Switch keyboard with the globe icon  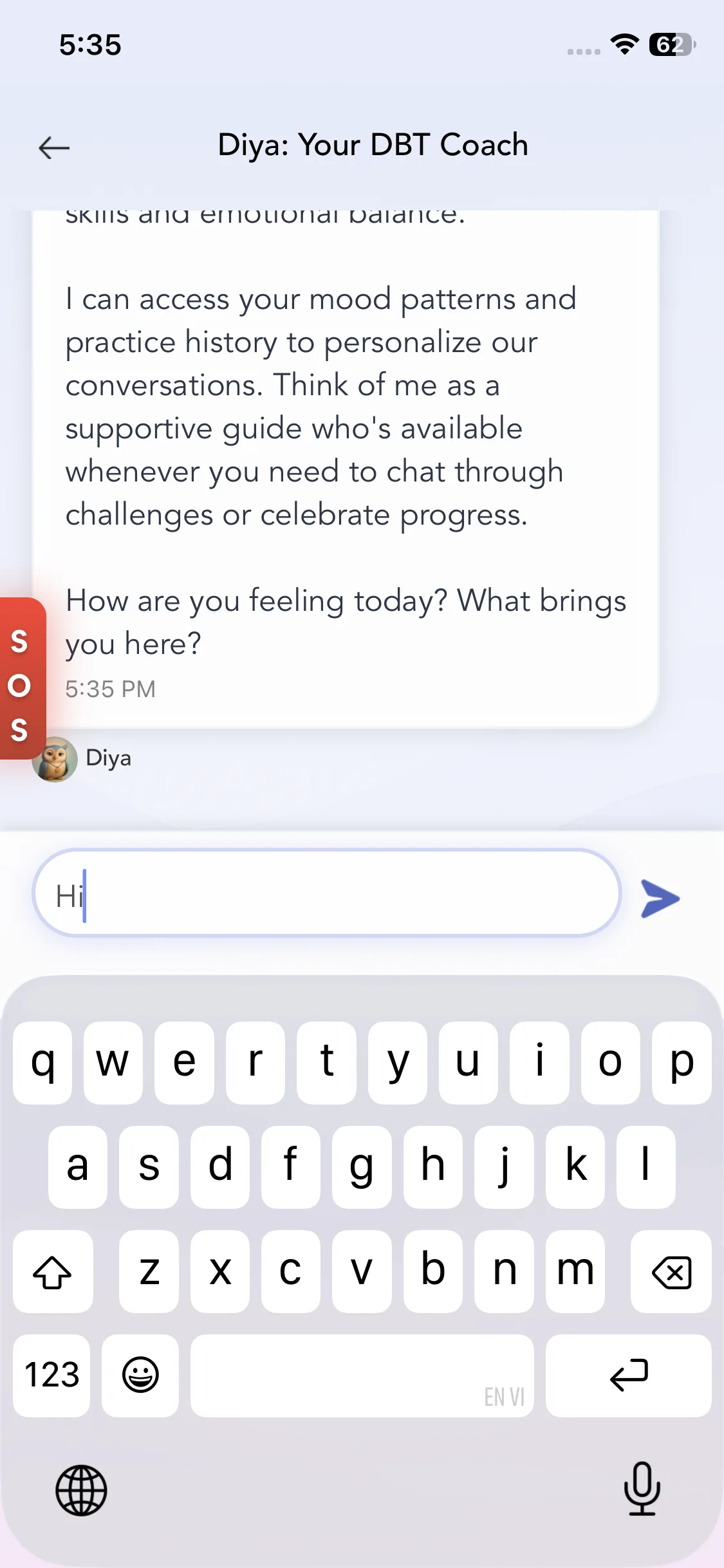[x=81, y=1490]
